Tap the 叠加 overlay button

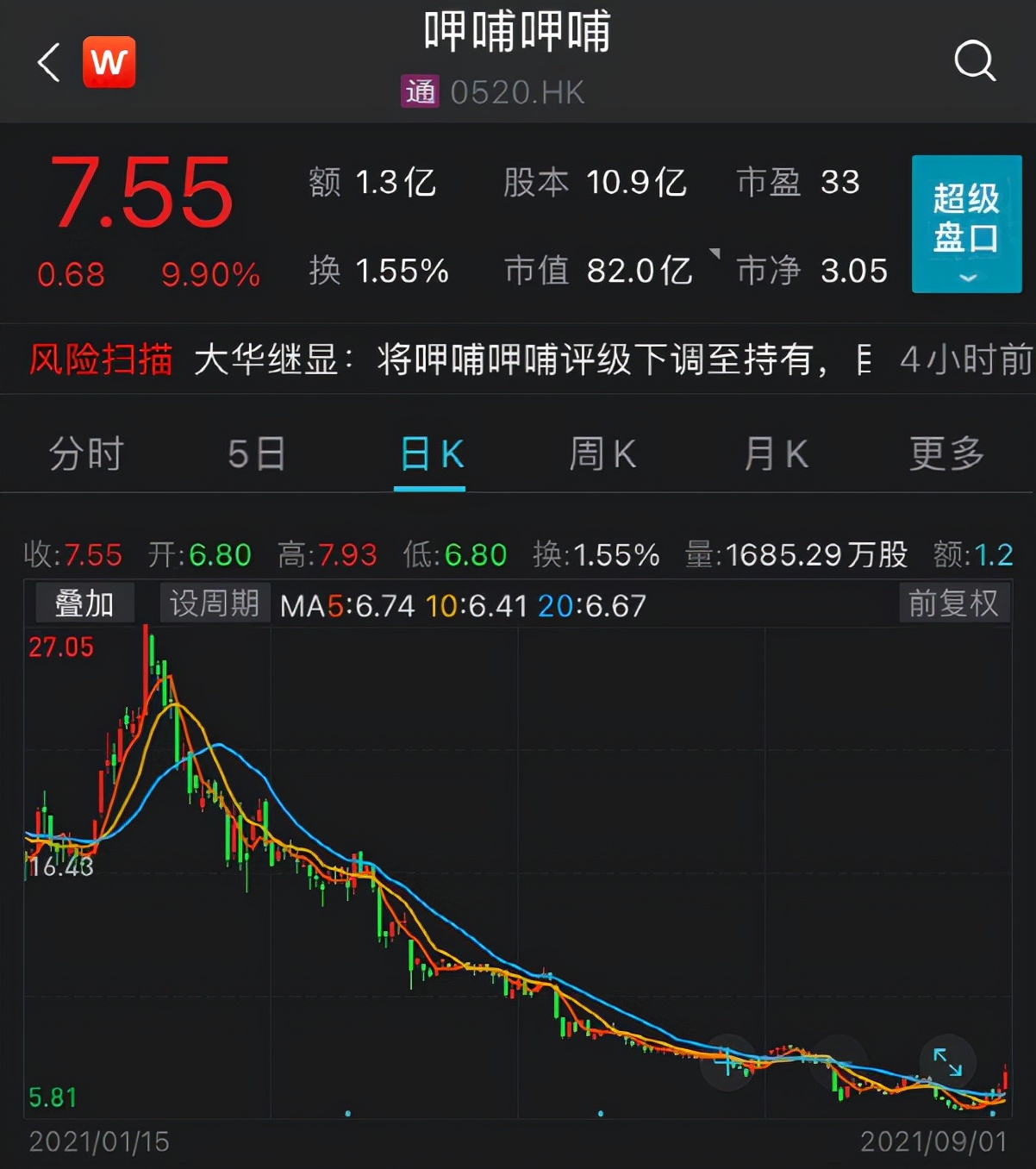pyautogui.click(x=84, y=603)
